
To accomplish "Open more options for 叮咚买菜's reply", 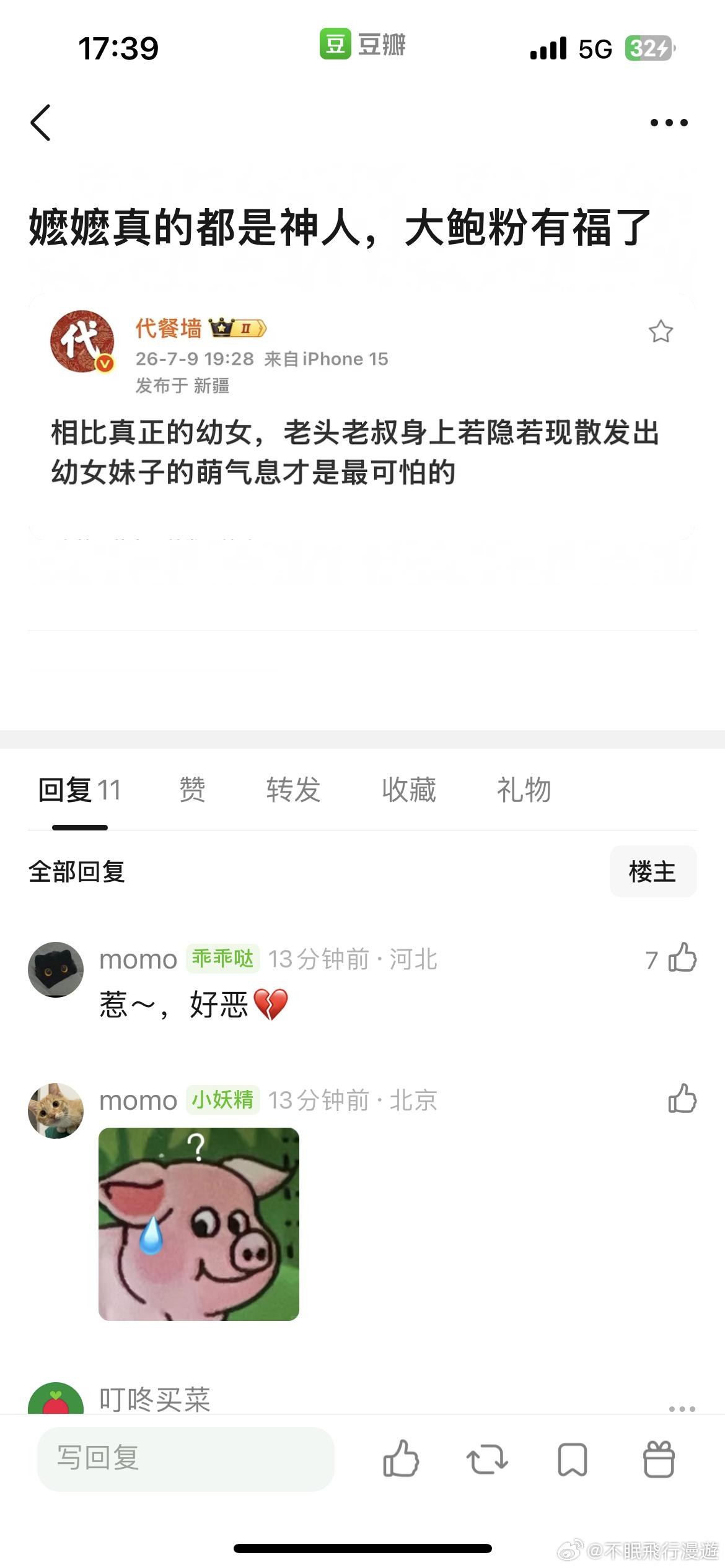I will tap(682, 1409).
